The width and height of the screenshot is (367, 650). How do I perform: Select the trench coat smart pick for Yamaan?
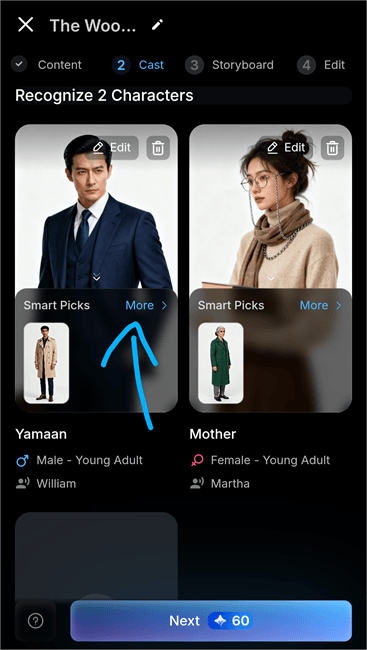coord(46,363)
